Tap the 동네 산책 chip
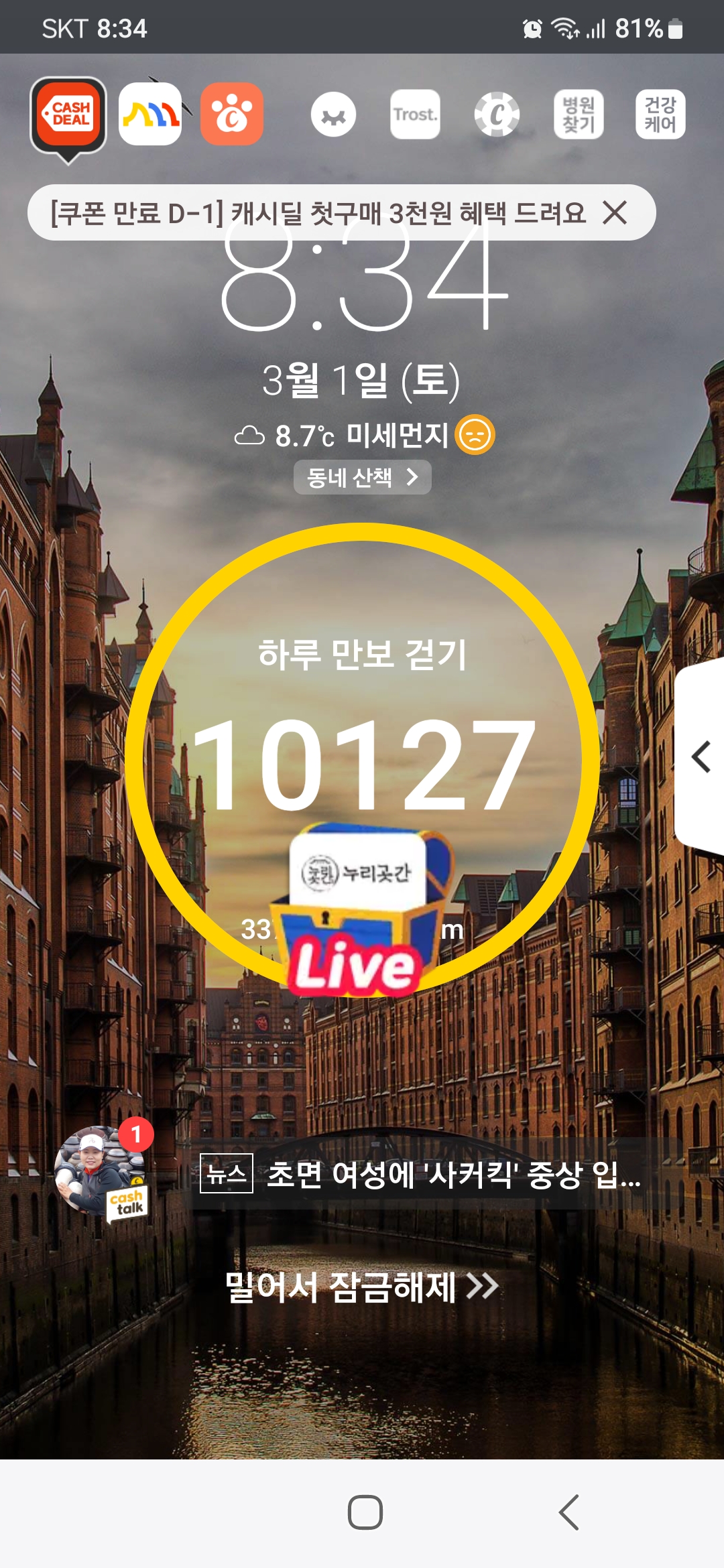The image size is (724, 1568). (362, 477)
